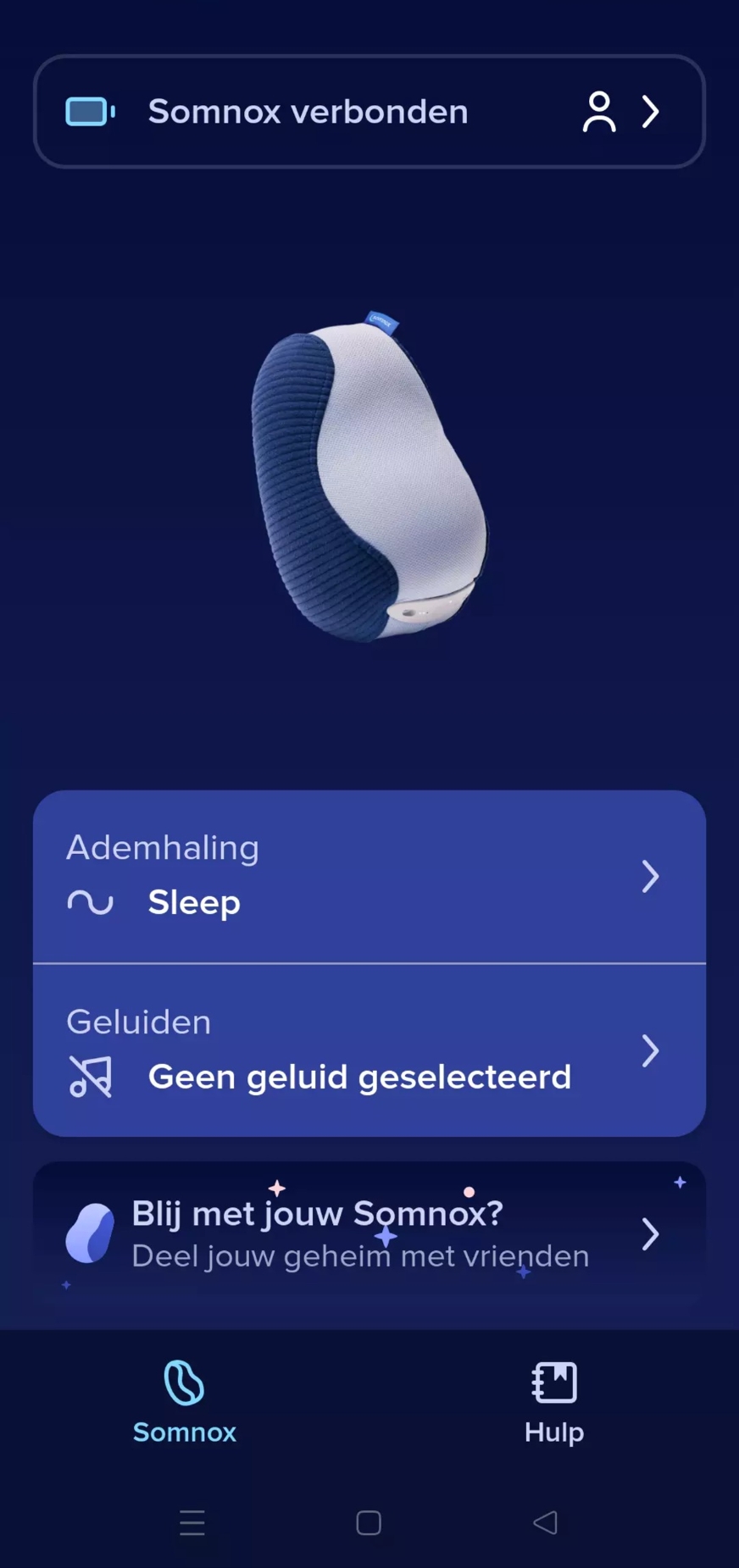Open the profile via the person icon
This screenshot has width=739, height=1568.
coord(599,111)
